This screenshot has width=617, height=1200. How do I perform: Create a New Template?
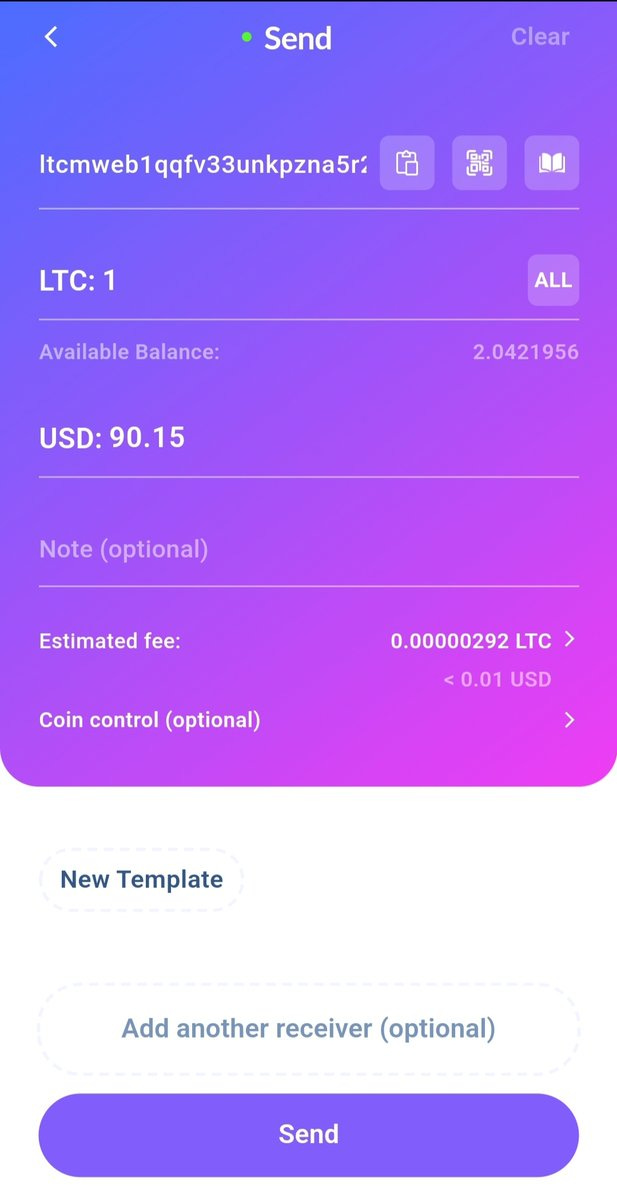click(141, 880)
